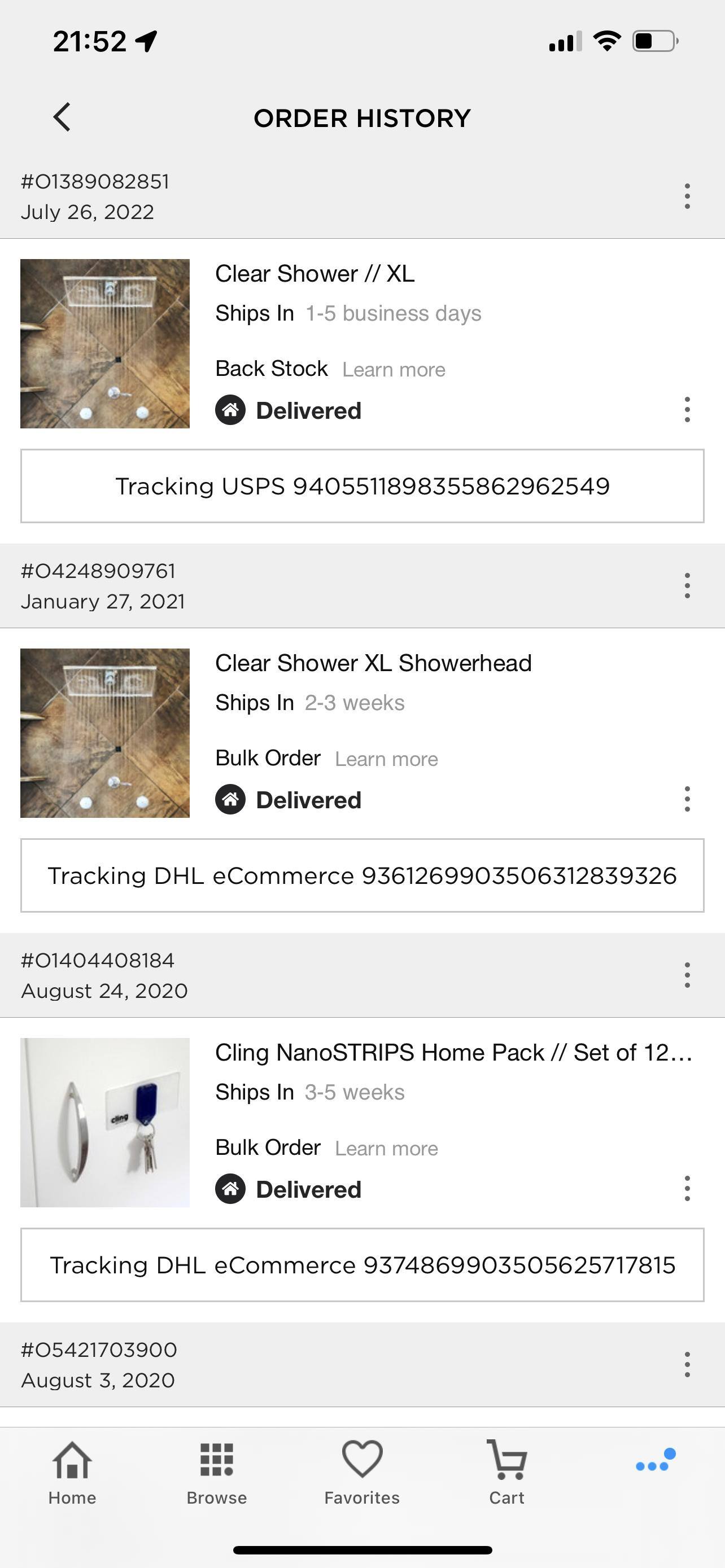Tap the Clear Shower XL Showerhead thumbnail
The width and height of the screenshot is (725, 1568).
[104, 732]
